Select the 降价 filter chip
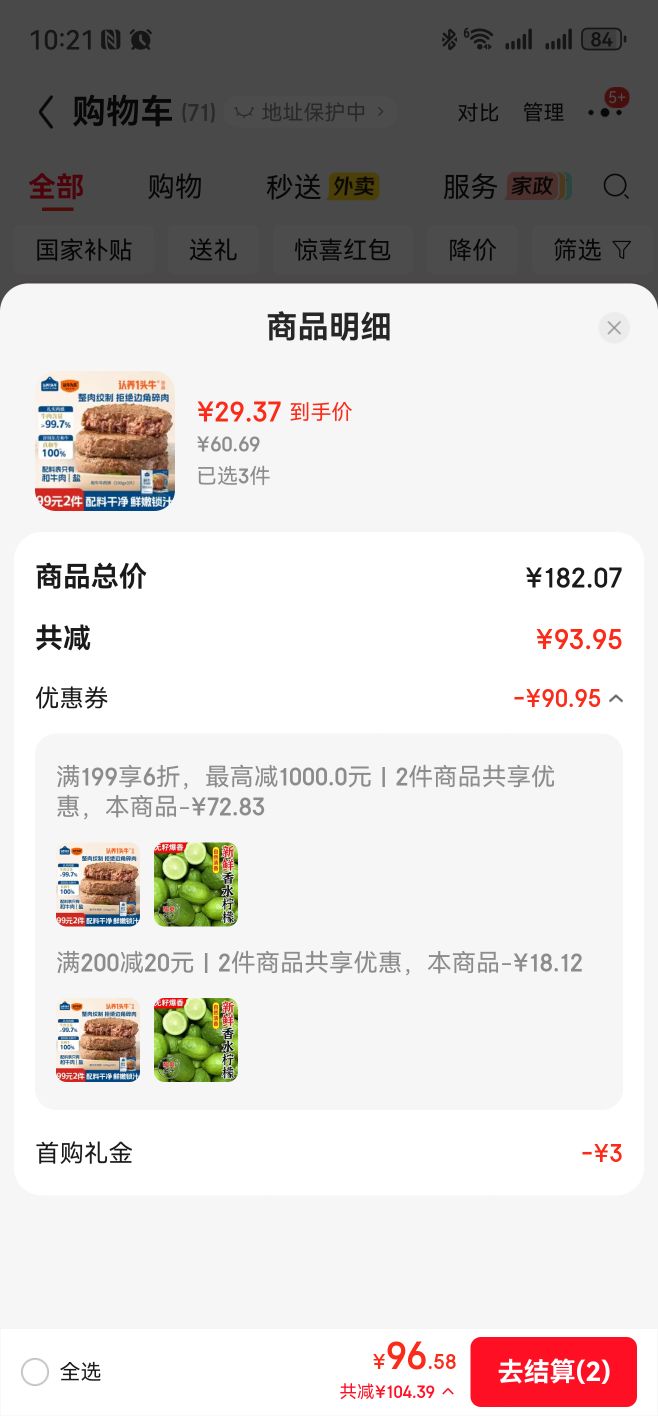 [473, 250]
